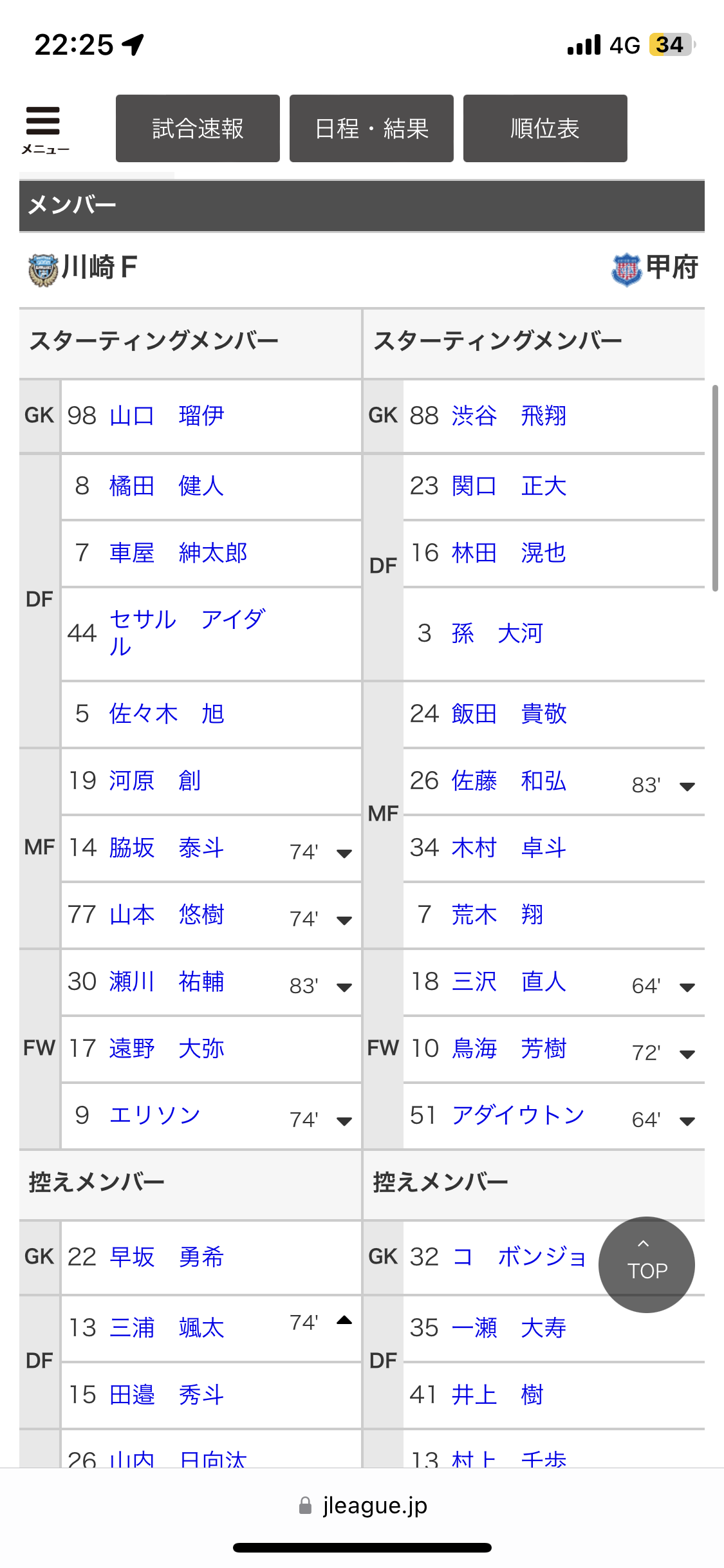Viewport: 724px width, 1568px height.
Task: Open the メニュー hamburger menu
Action: coord(44,130)
